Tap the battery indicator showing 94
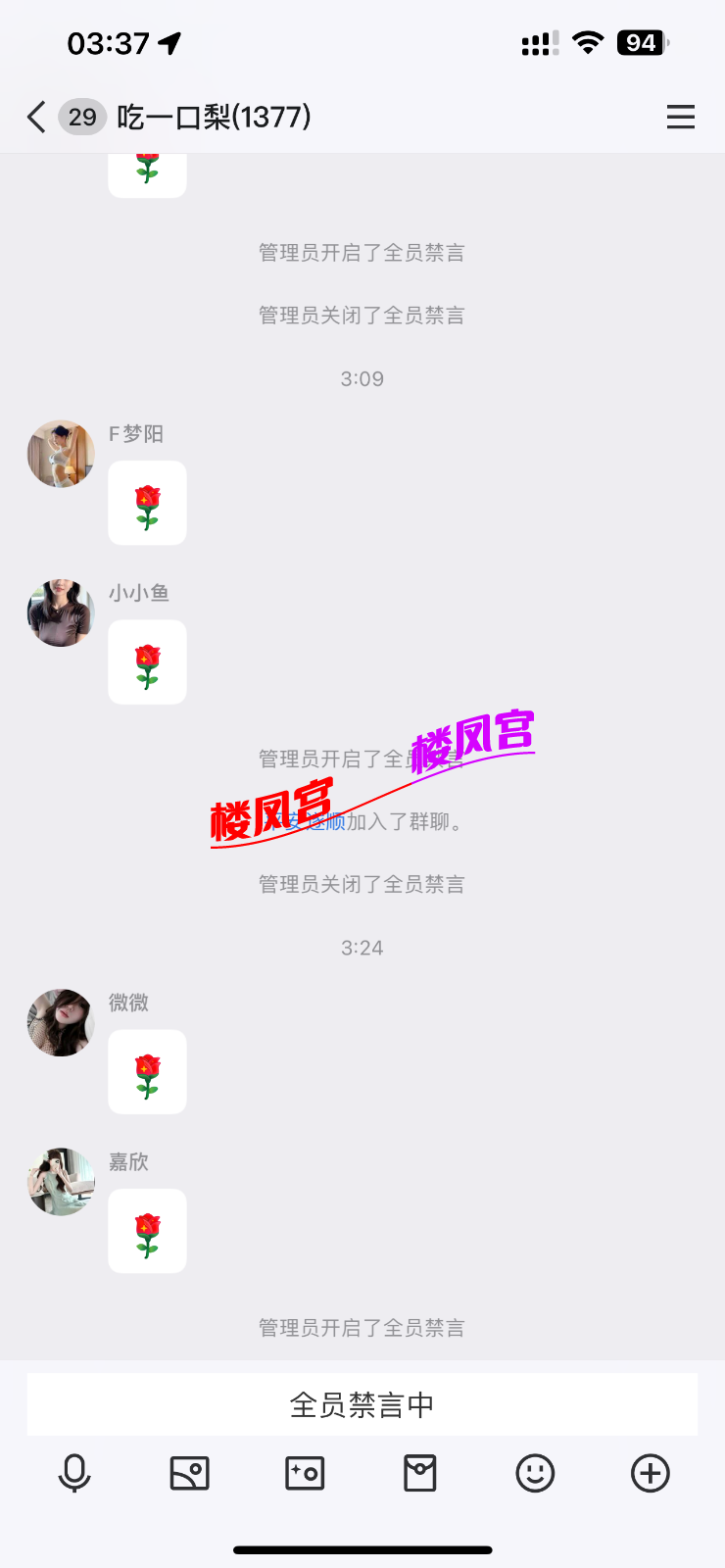Viewport: 725px width, 1568px height. [640, 42]
